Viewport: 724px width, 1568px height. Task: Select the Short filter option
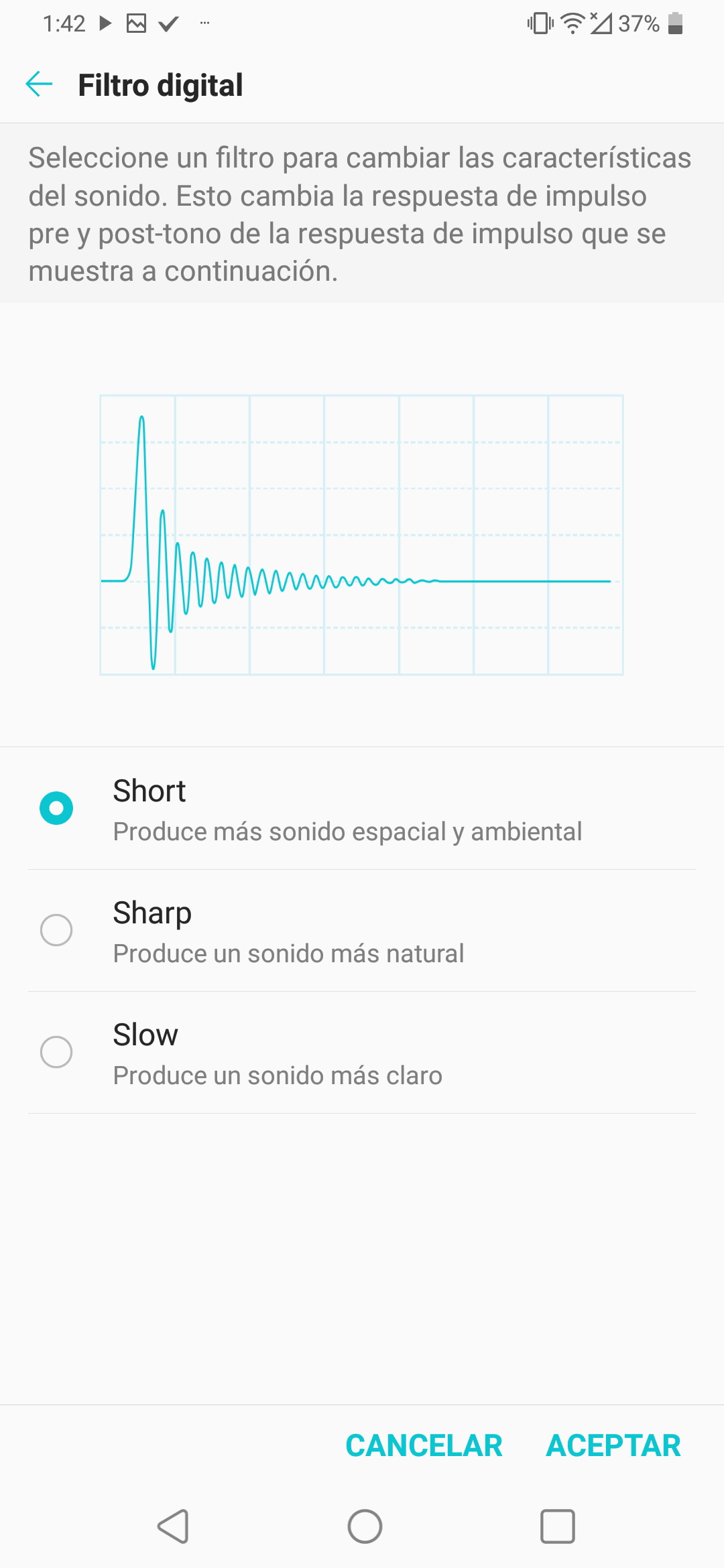coord(362,809)
